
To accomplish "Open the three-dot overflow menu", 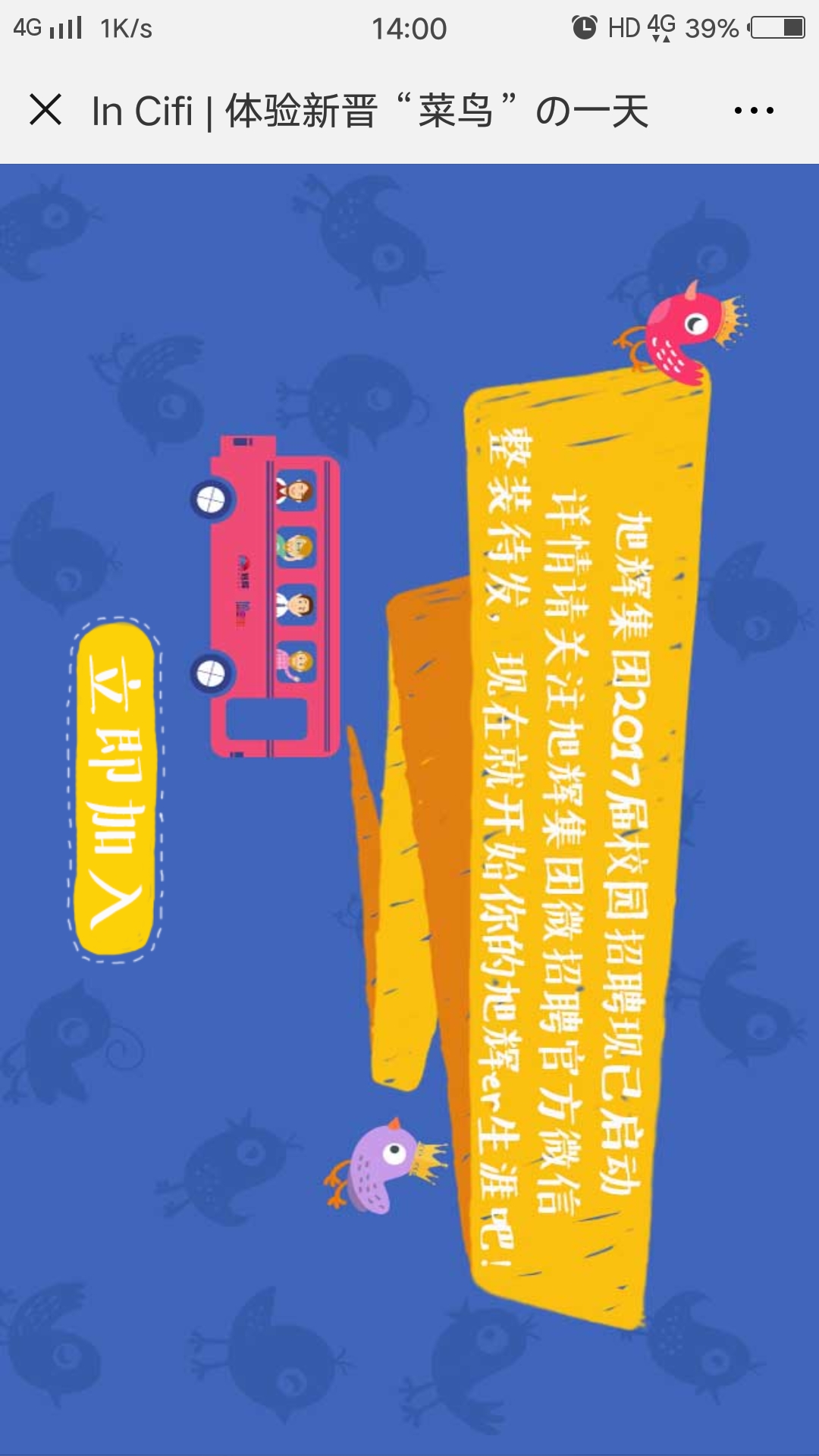I will [754, 111].
